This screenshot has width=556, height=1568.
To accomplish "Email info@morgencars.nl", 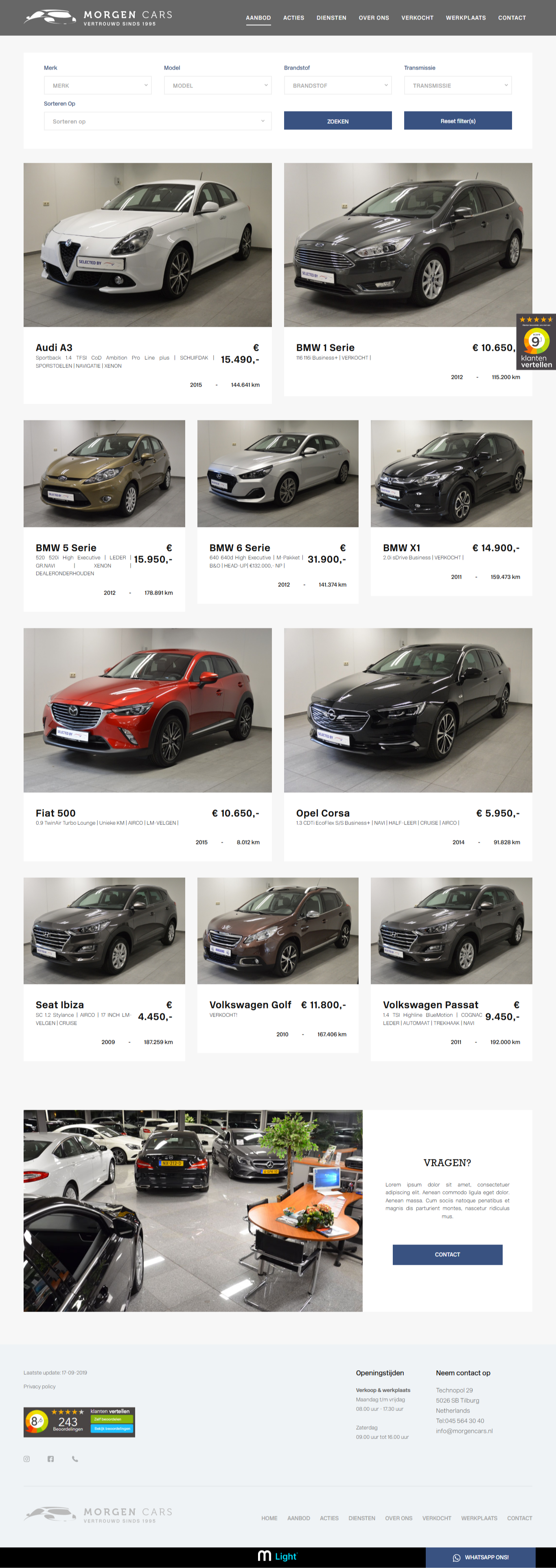I will coord(464,1431).
